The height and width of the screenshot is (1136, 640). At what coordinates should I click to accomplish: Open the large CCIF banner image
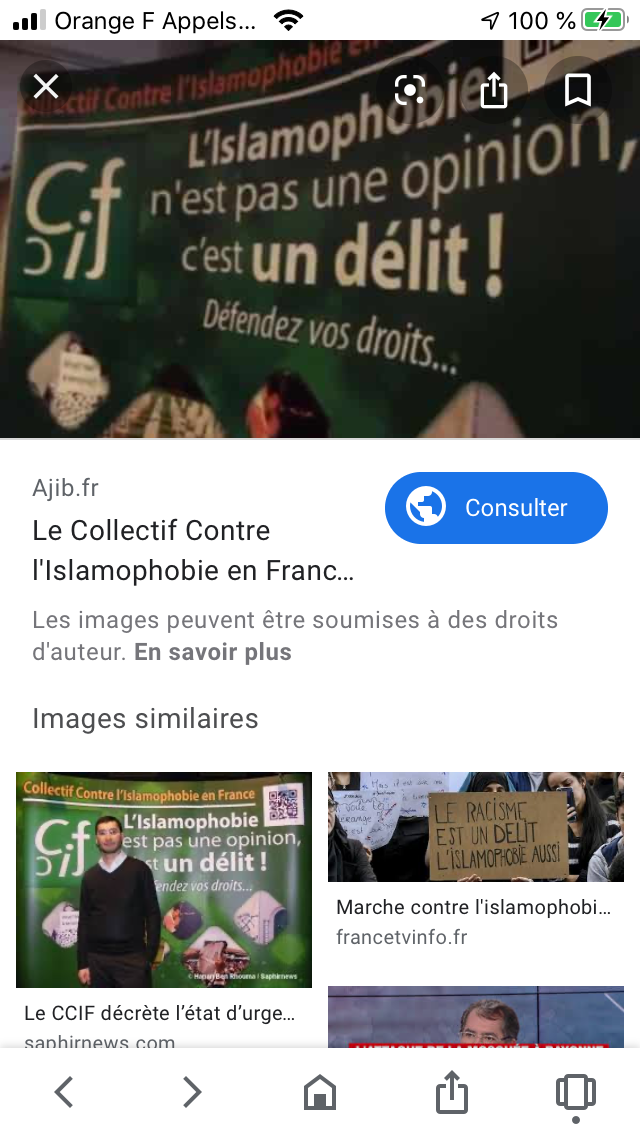[x=320, y=239]
